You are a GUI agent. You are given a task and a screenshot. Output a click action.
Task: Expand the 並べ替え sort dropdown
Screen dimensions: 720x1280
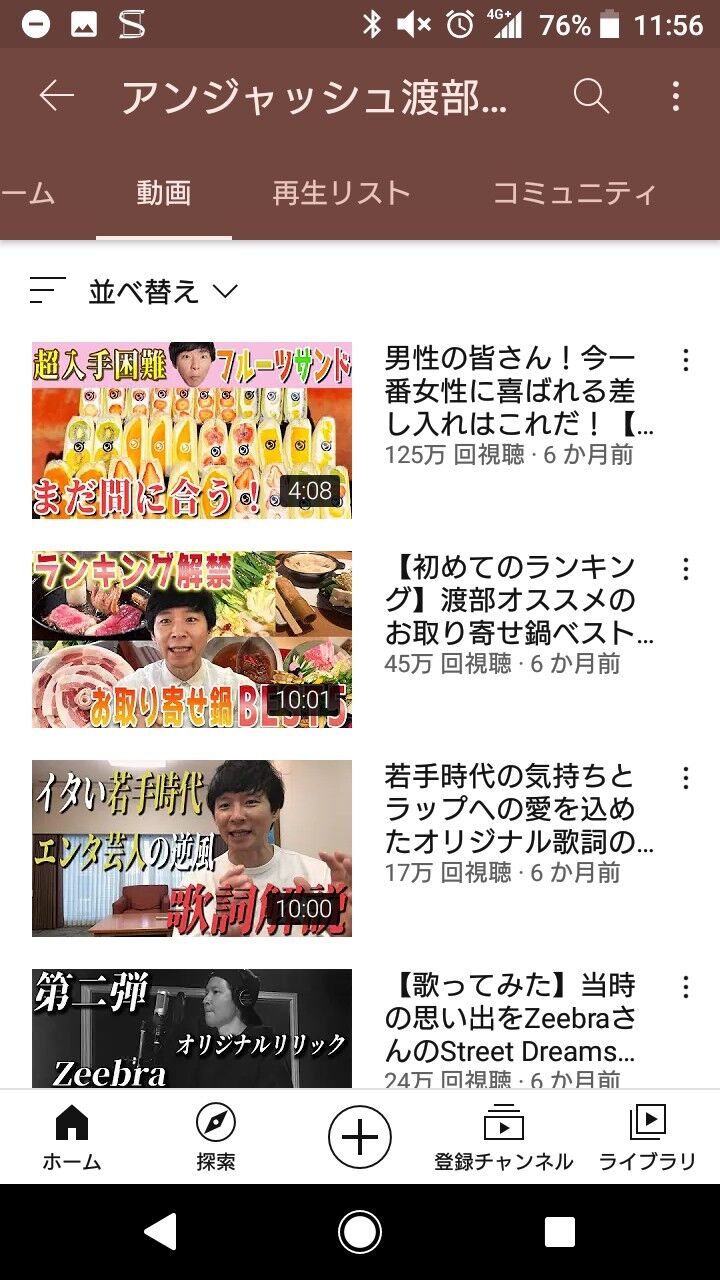tap(134, 292)
